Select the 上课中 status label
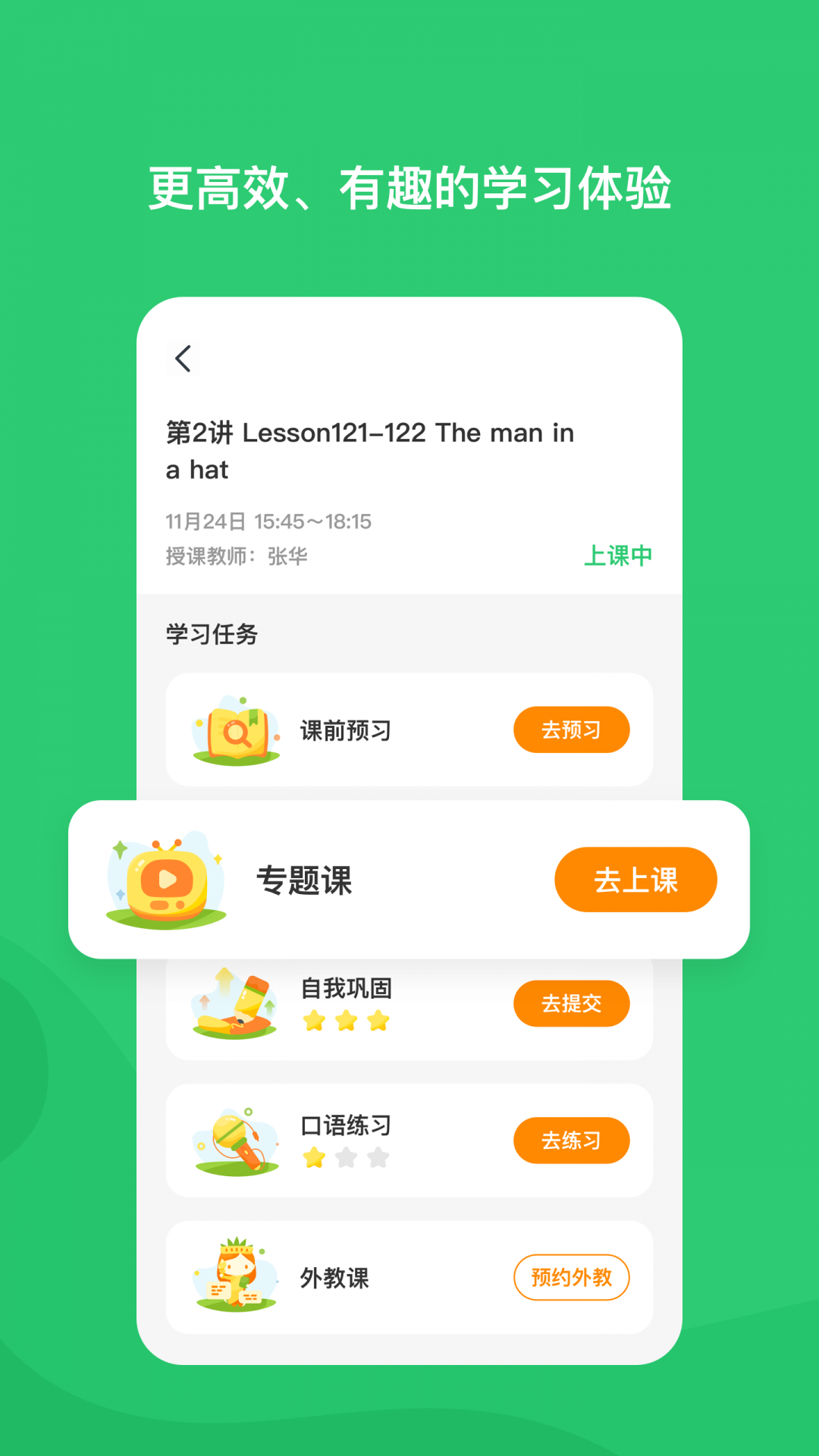The image size is (819, 1456). click(x=620, y=556)
